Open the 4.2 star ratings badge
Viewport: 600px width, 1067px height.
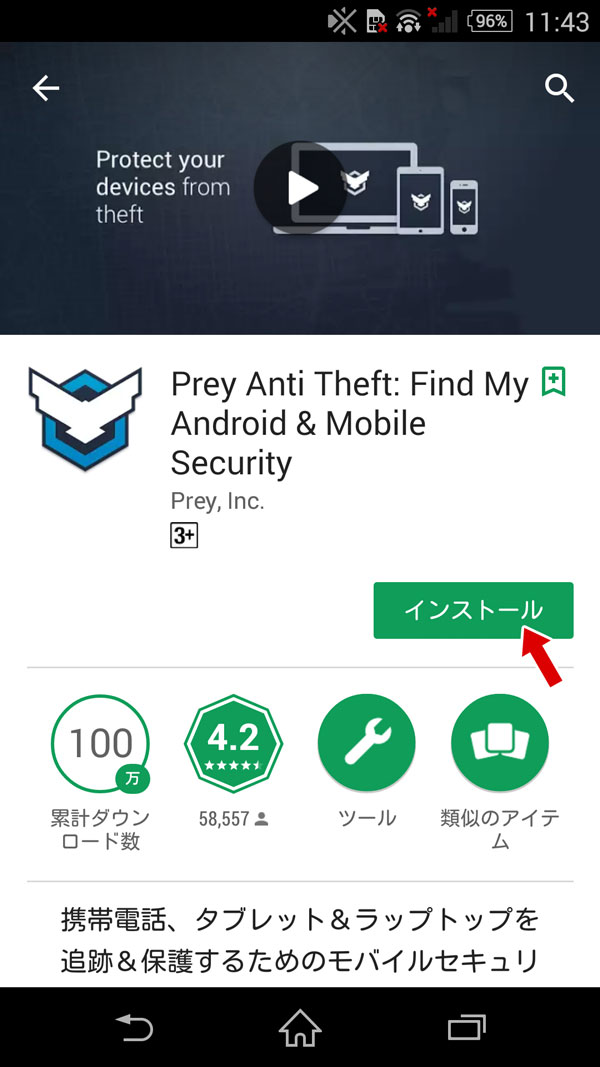[233, 743]
